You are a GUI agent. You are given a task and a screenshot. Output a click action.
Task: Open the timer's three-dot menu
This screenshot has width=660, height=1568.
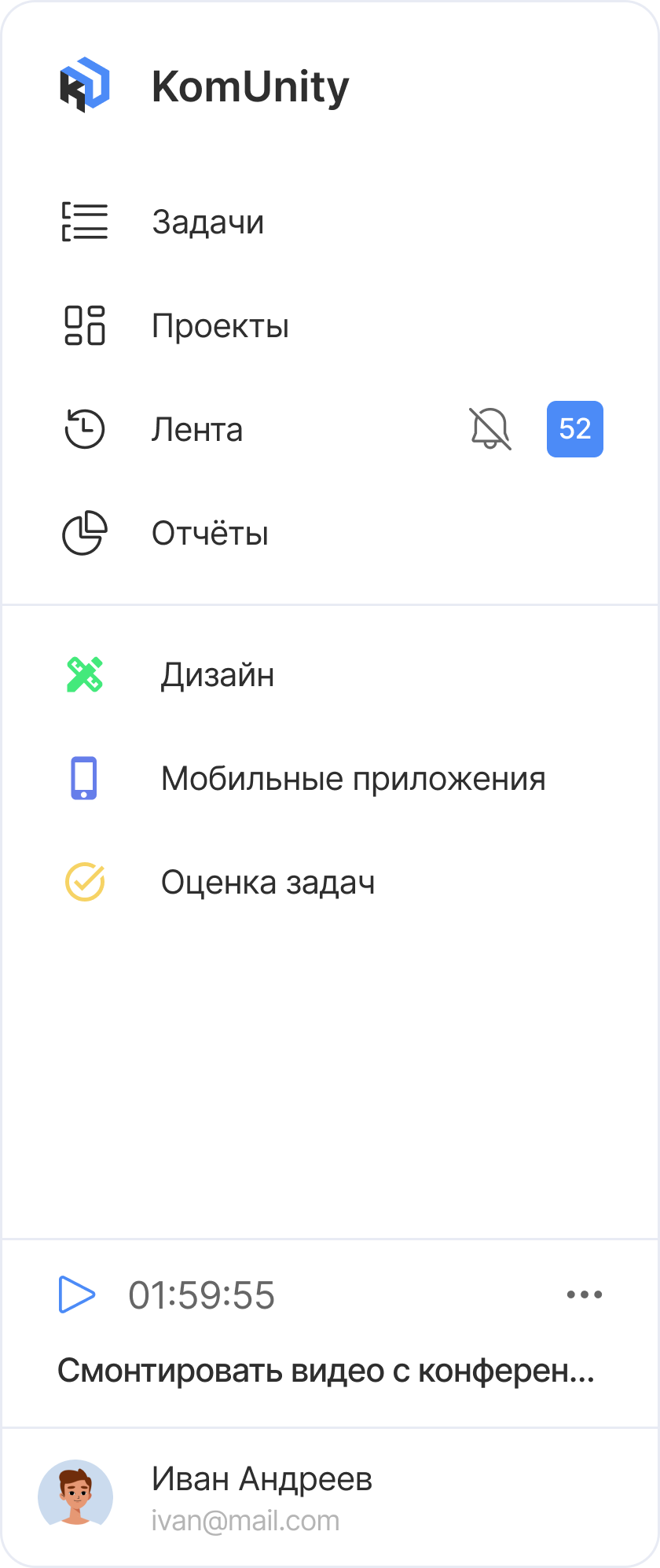[585, 1294]
